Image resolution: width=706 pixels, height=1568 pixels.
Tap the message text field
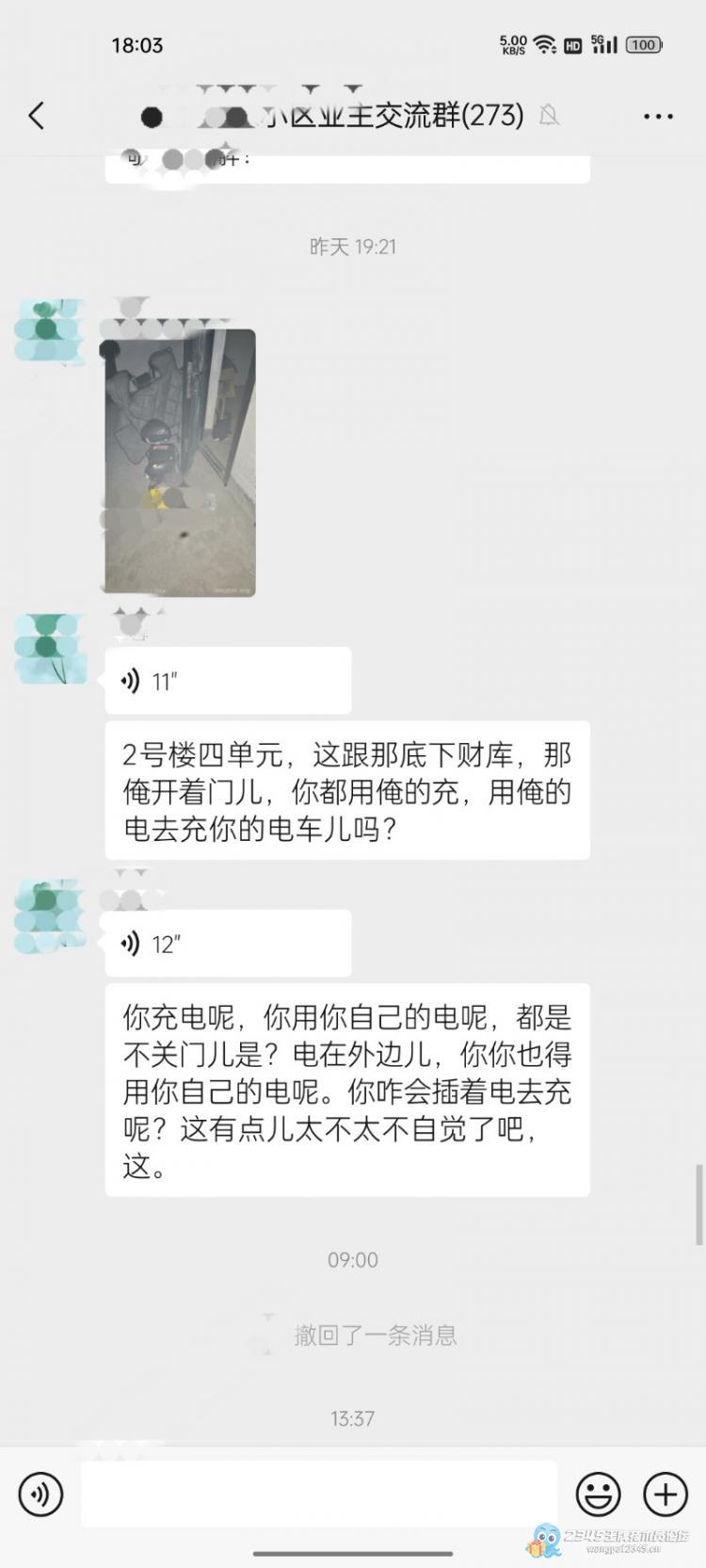point(319,1494)
